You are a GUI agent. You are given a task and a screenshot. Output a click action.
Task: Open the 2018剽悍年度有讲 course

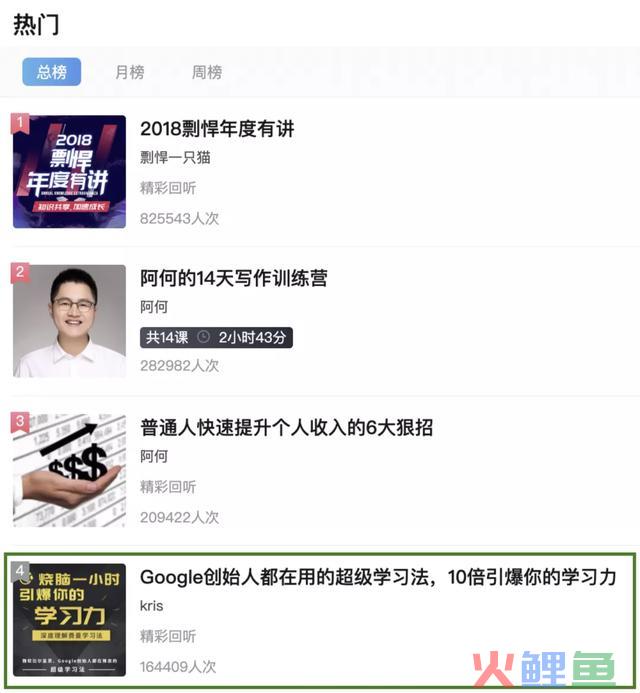coord(217,129)
